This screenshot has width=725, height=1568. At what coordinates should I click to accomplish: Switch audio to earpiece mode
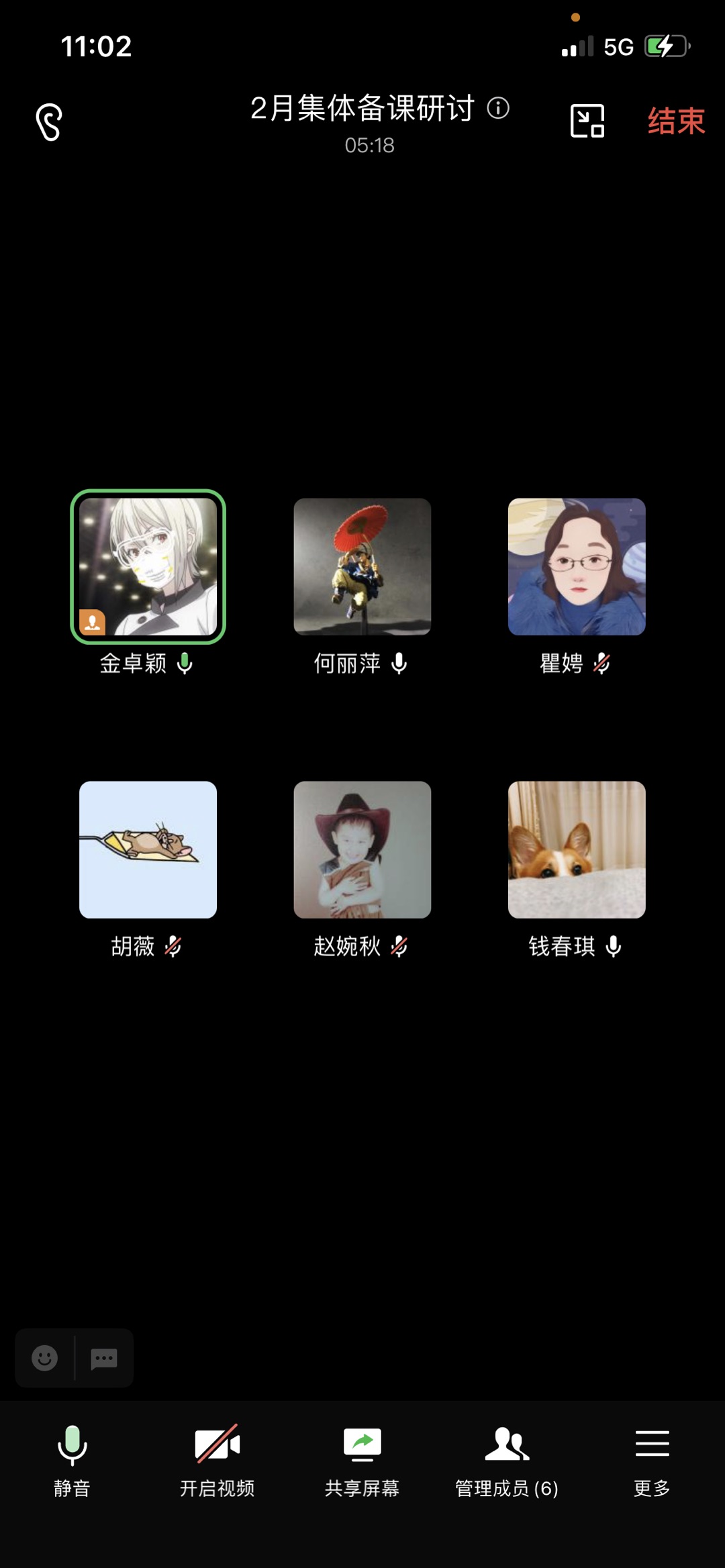49,122
